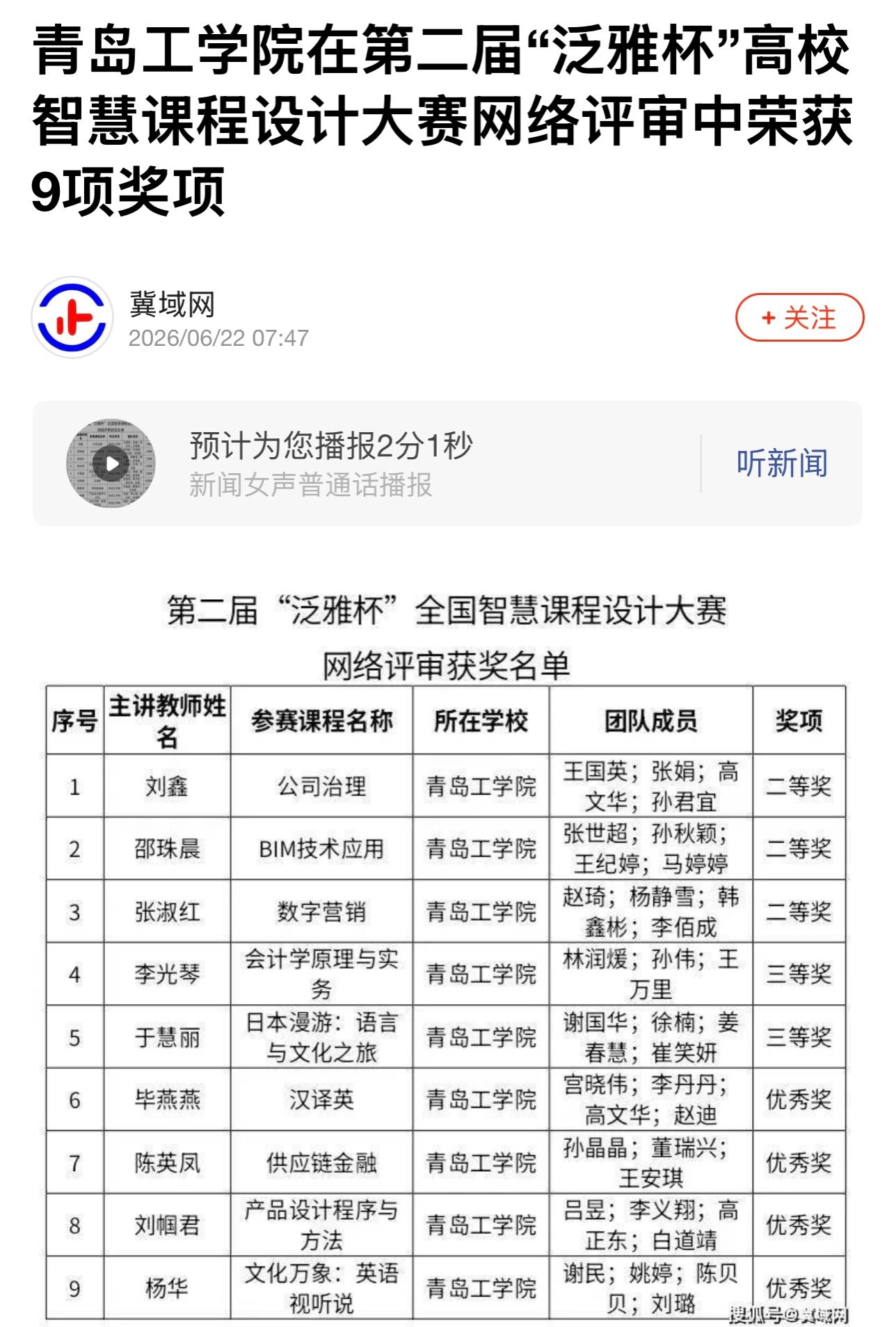The width and height of the screenshot is (896, 1327).
Task: Follow 冀域网 with the 关注 button
Action: (x=799, y=317)
